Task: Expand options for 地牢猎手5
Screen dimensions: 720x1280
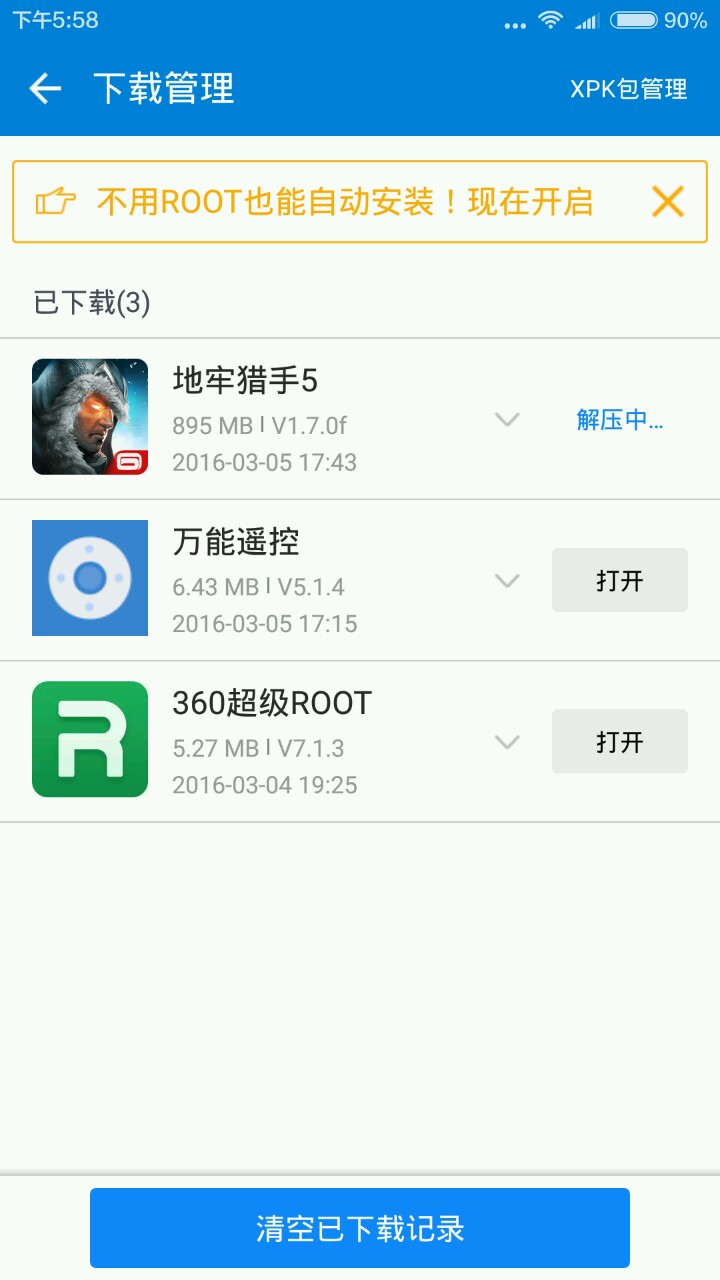Action: (x=508, y=420)
